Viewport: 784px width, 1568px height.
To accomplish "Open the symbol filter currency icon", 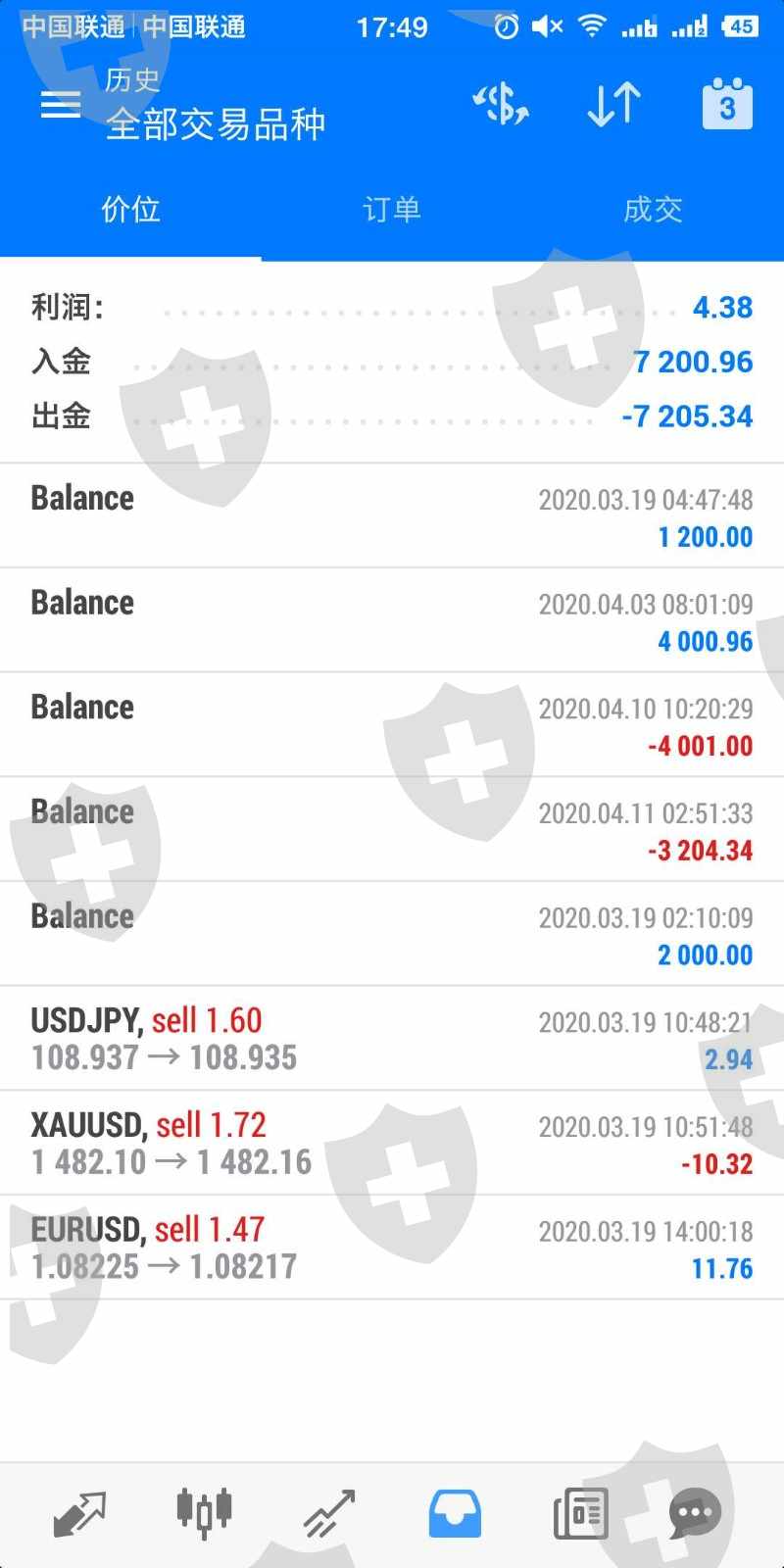I will point(501,104).
